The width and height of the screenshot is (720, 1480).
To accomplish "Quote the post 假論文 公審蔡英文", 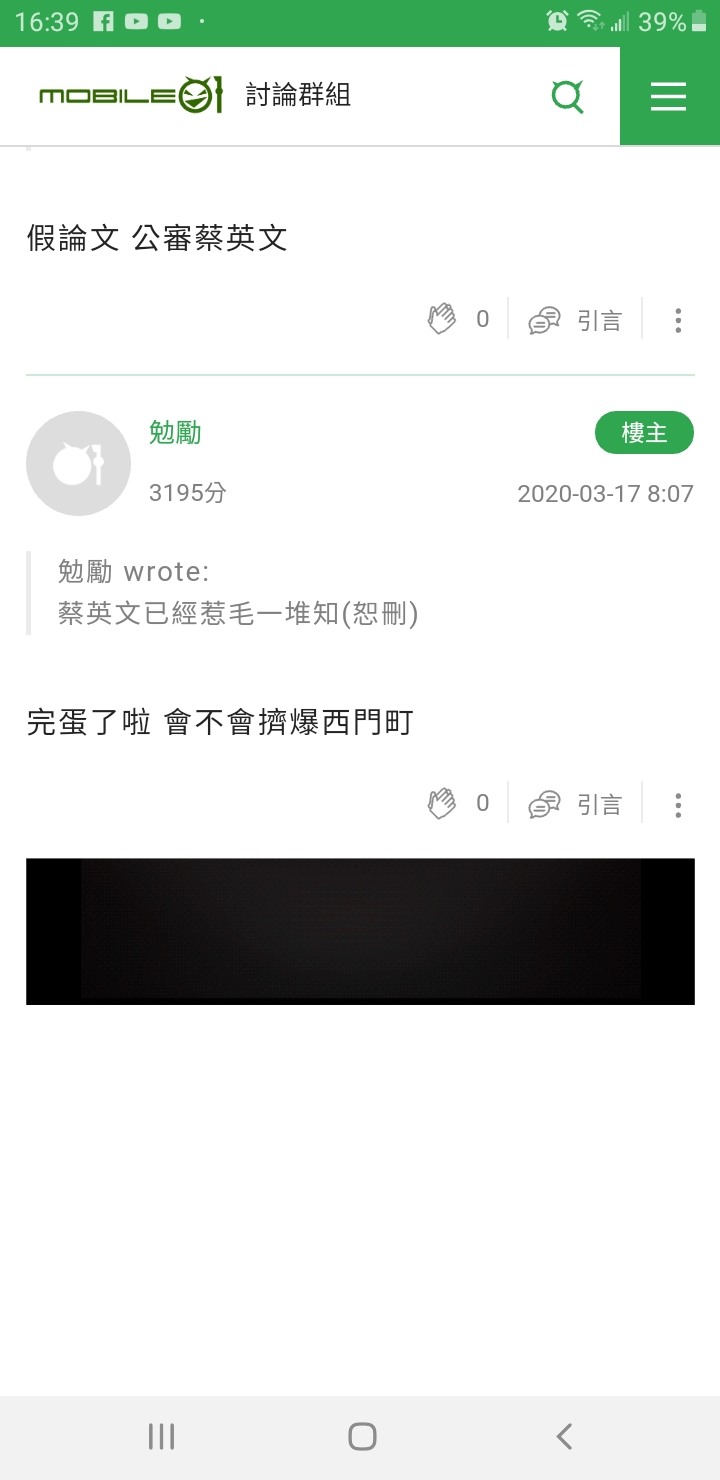I will pyautogui.click(x=576, y=320).
